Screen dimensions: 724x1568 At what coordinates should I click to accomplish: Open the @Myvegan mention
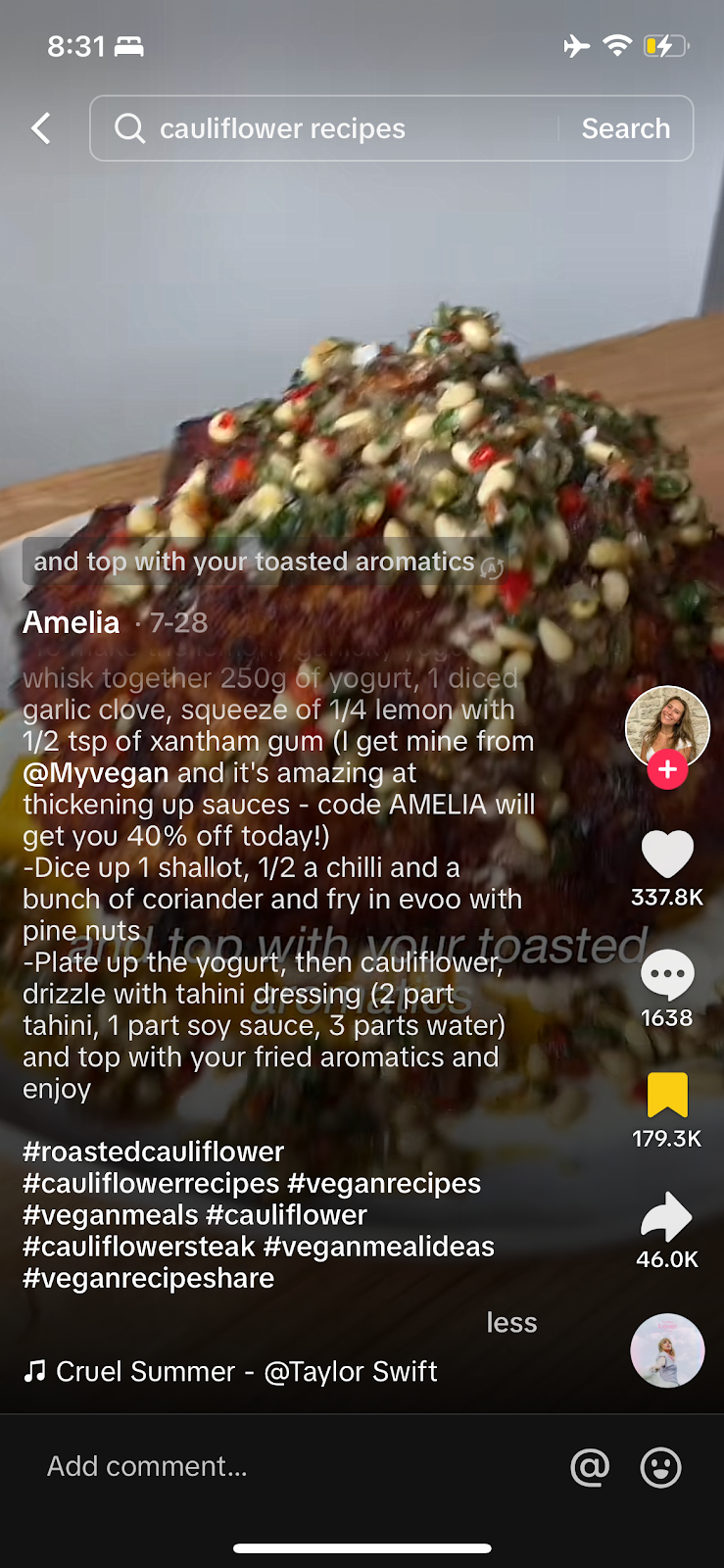click(96, 773)
